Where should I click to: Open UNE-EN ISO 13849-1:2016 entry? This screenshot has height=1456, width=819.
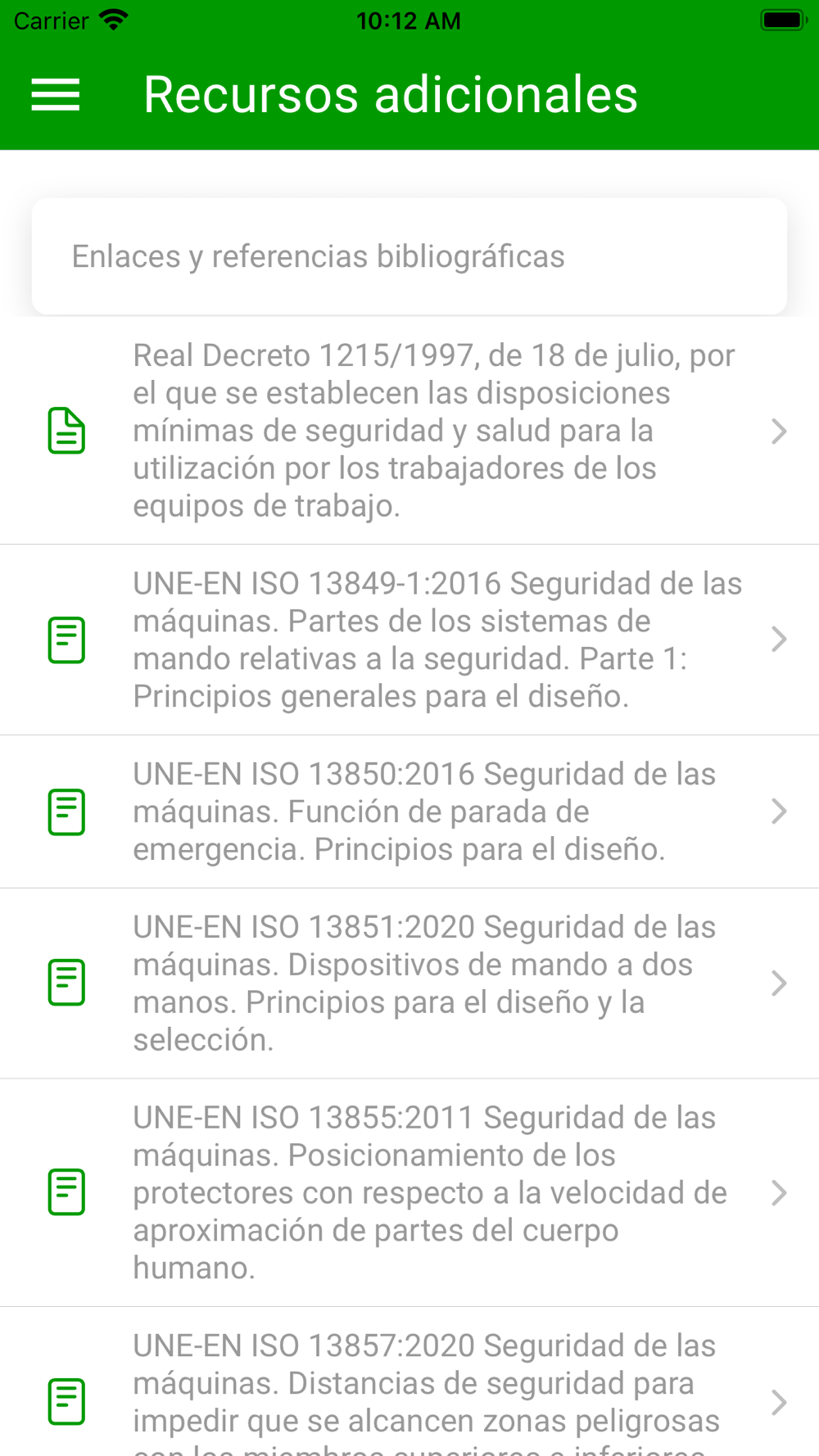pyautogui.click(x=409, y=640)
